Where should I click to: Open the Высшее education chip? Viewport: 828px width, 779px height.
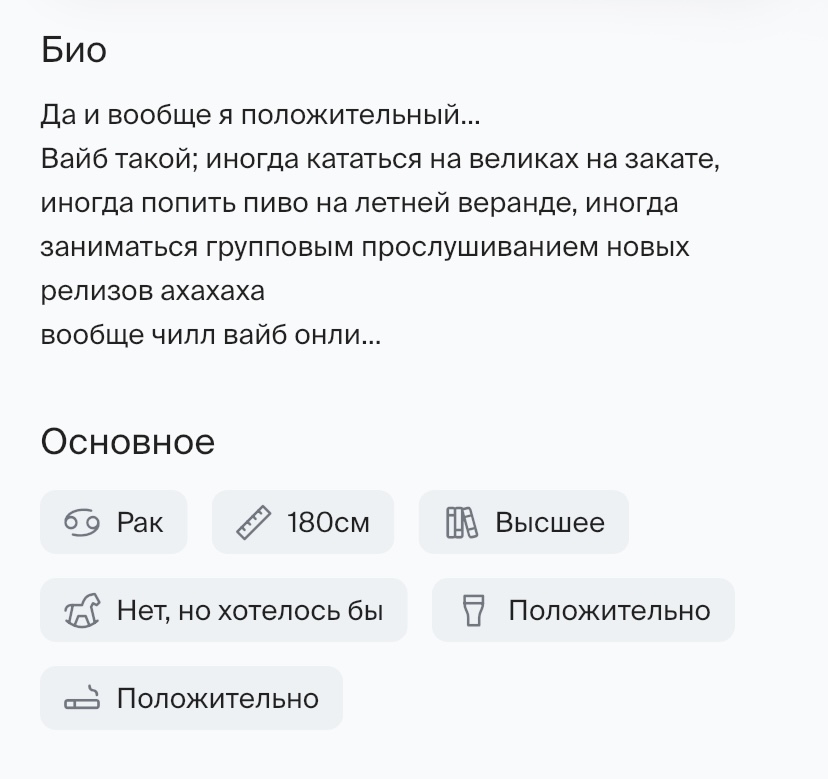pyautogui.click(x=523, y=522)
